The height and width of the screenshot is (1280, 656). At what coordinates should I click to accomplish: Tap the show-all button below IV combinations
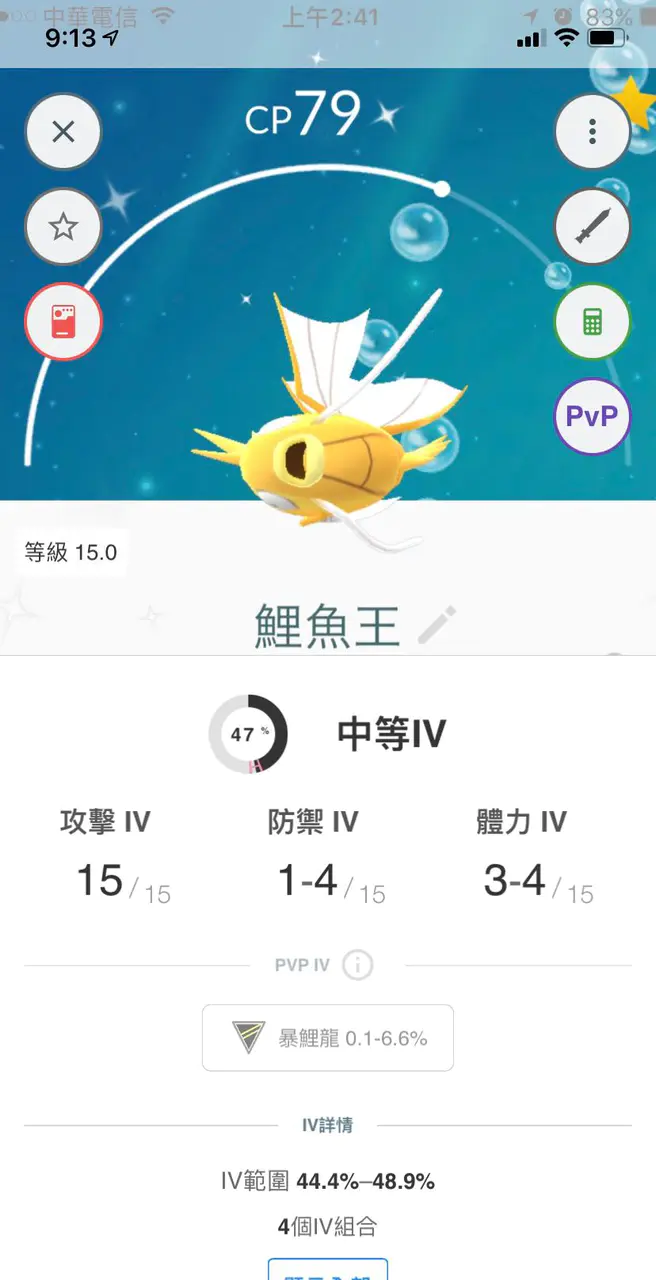tap(328, 1268)
